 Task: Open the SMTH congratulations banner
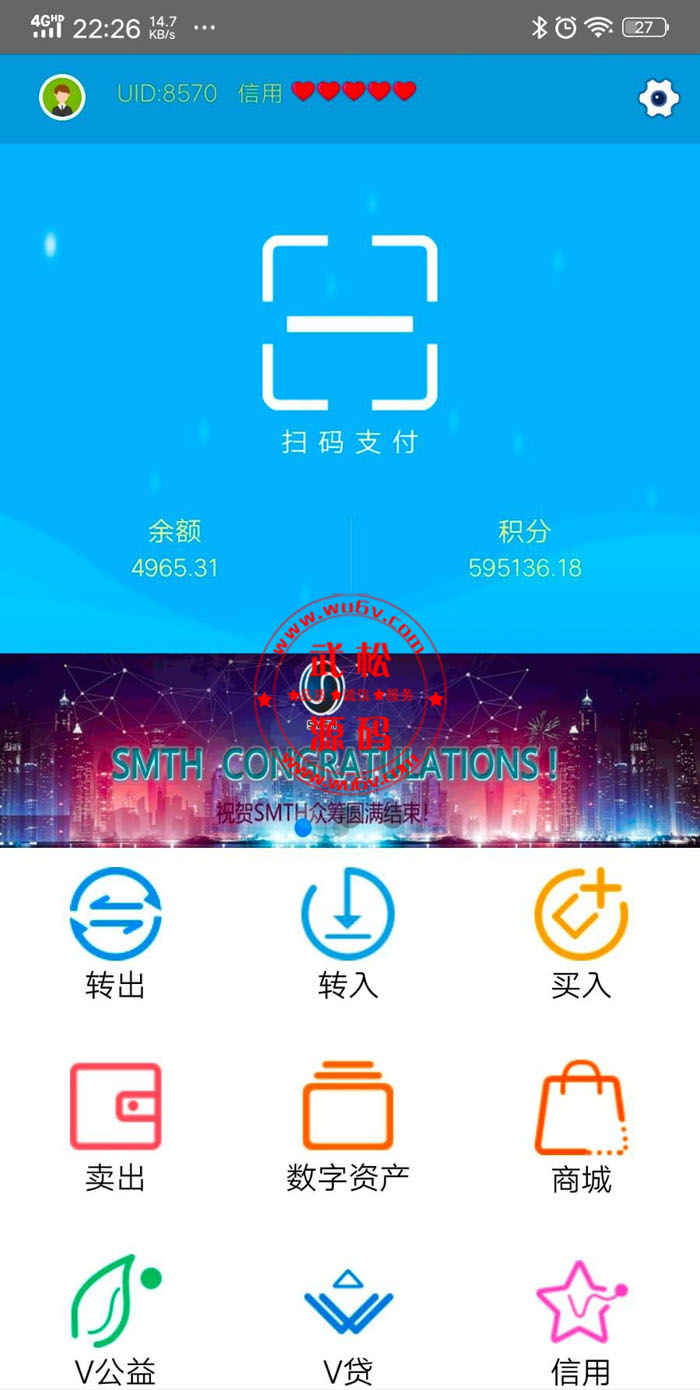[x=350, y=750]
